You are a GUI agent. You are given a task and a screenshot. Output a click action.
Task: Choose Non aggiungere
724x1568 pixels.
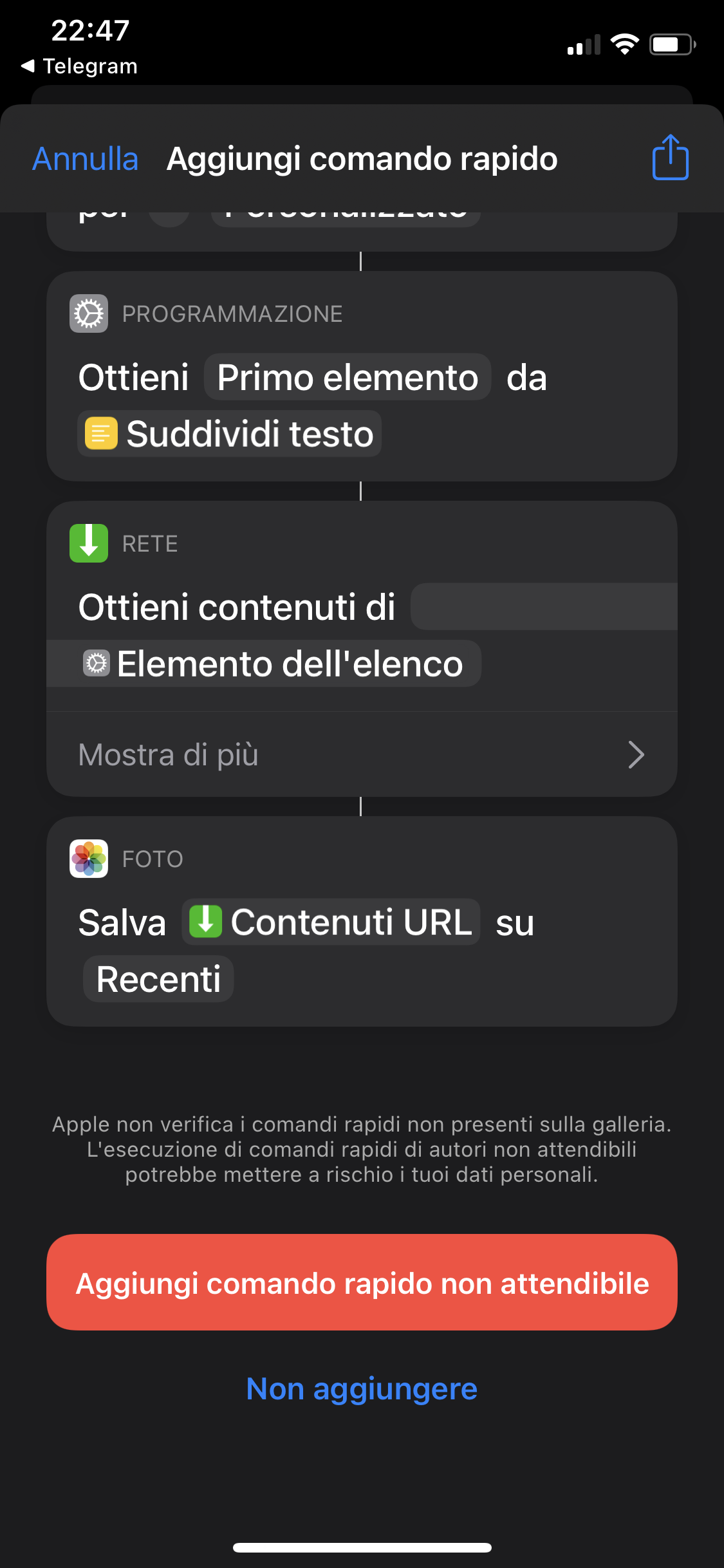pos(362,1388)
